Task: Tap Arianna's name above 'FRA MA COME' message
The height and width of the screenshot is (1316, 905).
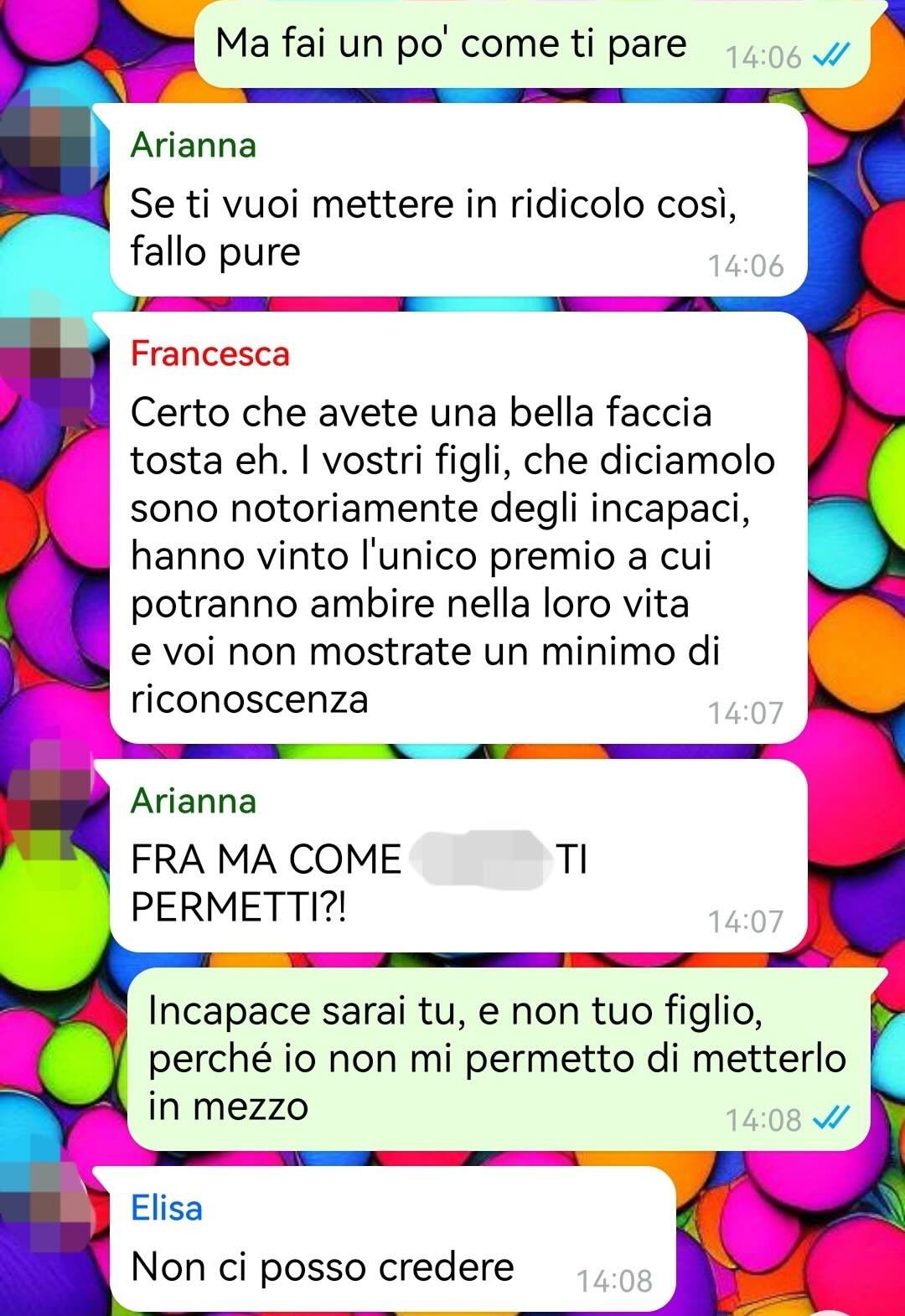Action: (x=193, y=801)
